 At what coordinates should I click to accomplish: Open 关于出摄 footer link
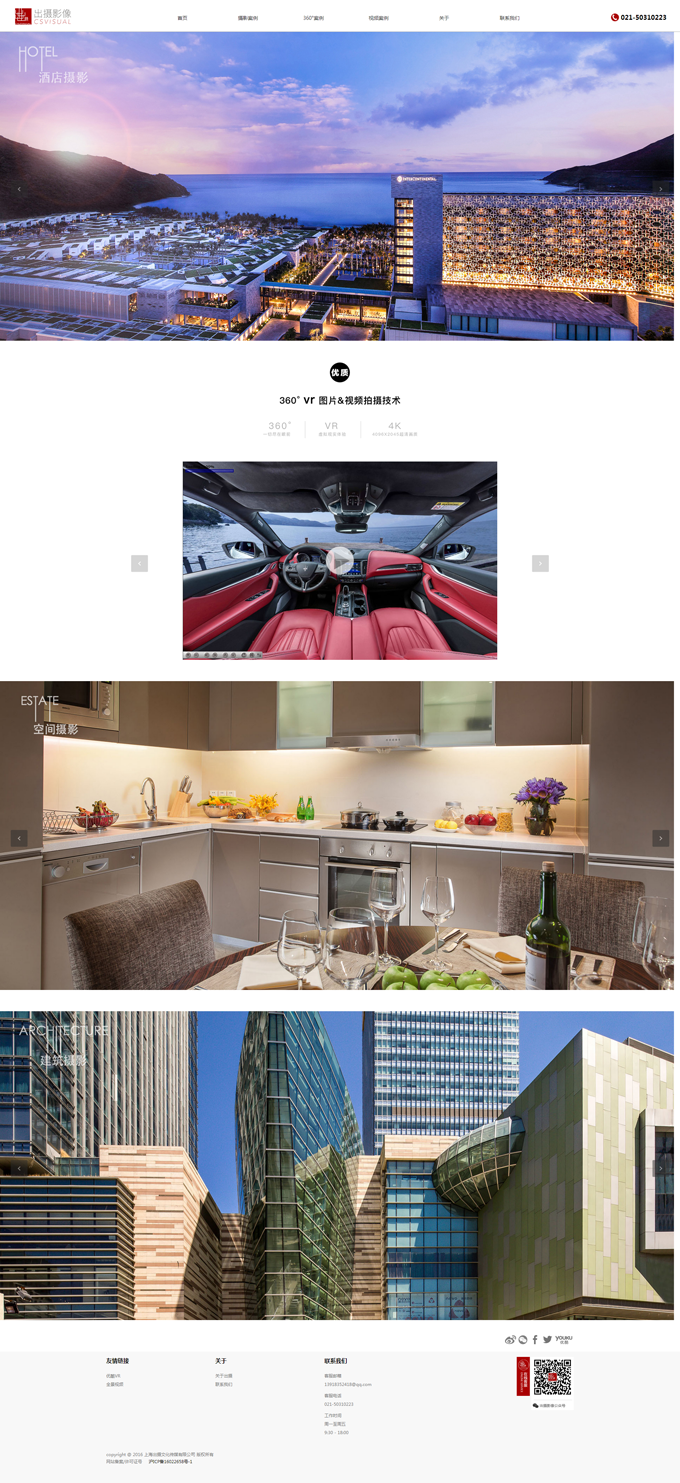[x=223, y=1376]
